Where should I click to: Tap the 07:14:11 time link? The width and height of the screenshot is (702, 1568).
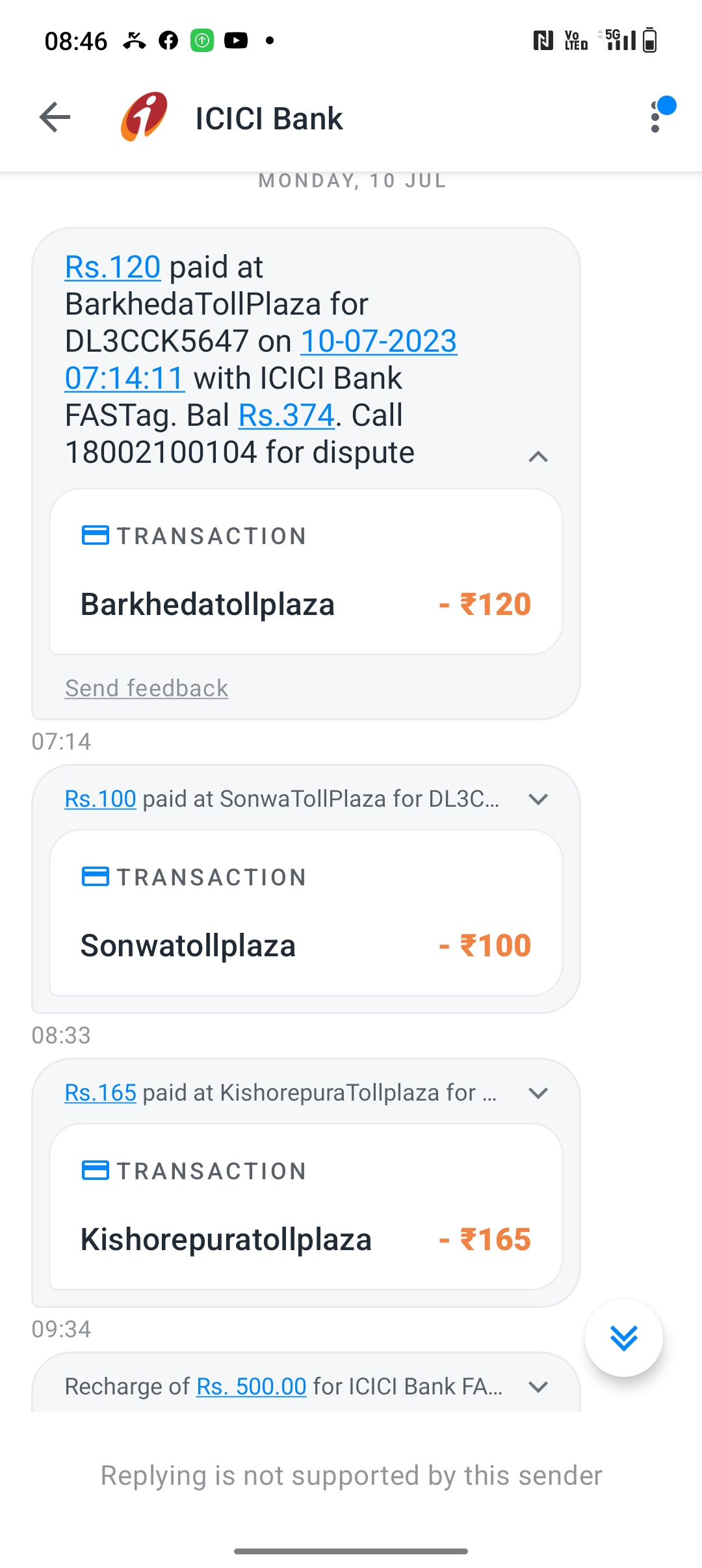pyautogui.click(x=125, y=378)
